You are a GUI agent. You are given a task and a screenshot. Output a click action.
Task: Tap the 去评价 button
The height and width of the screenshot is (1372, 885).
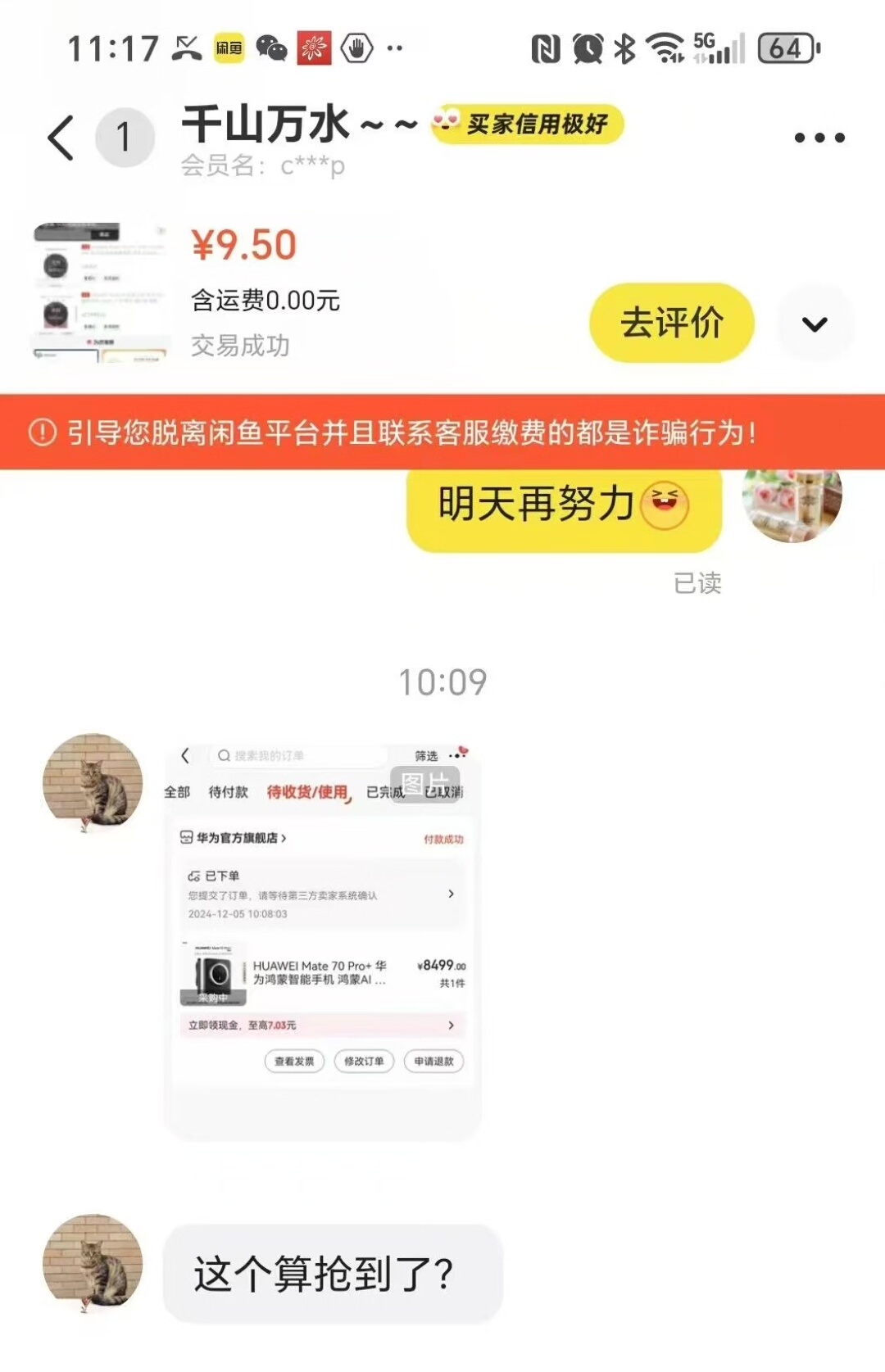(671, 323)
